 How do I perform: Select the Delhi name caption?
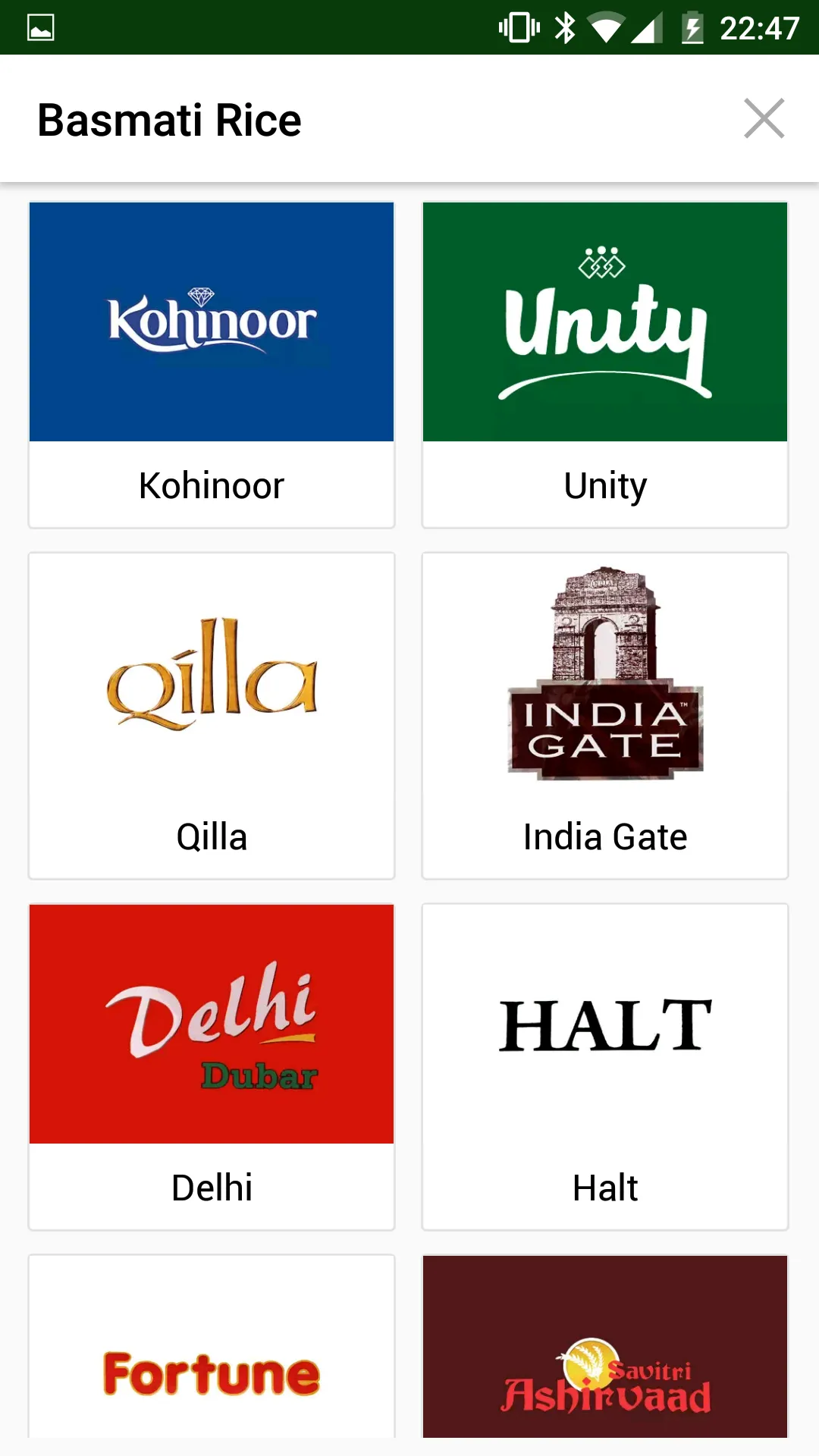(211, 1188)
